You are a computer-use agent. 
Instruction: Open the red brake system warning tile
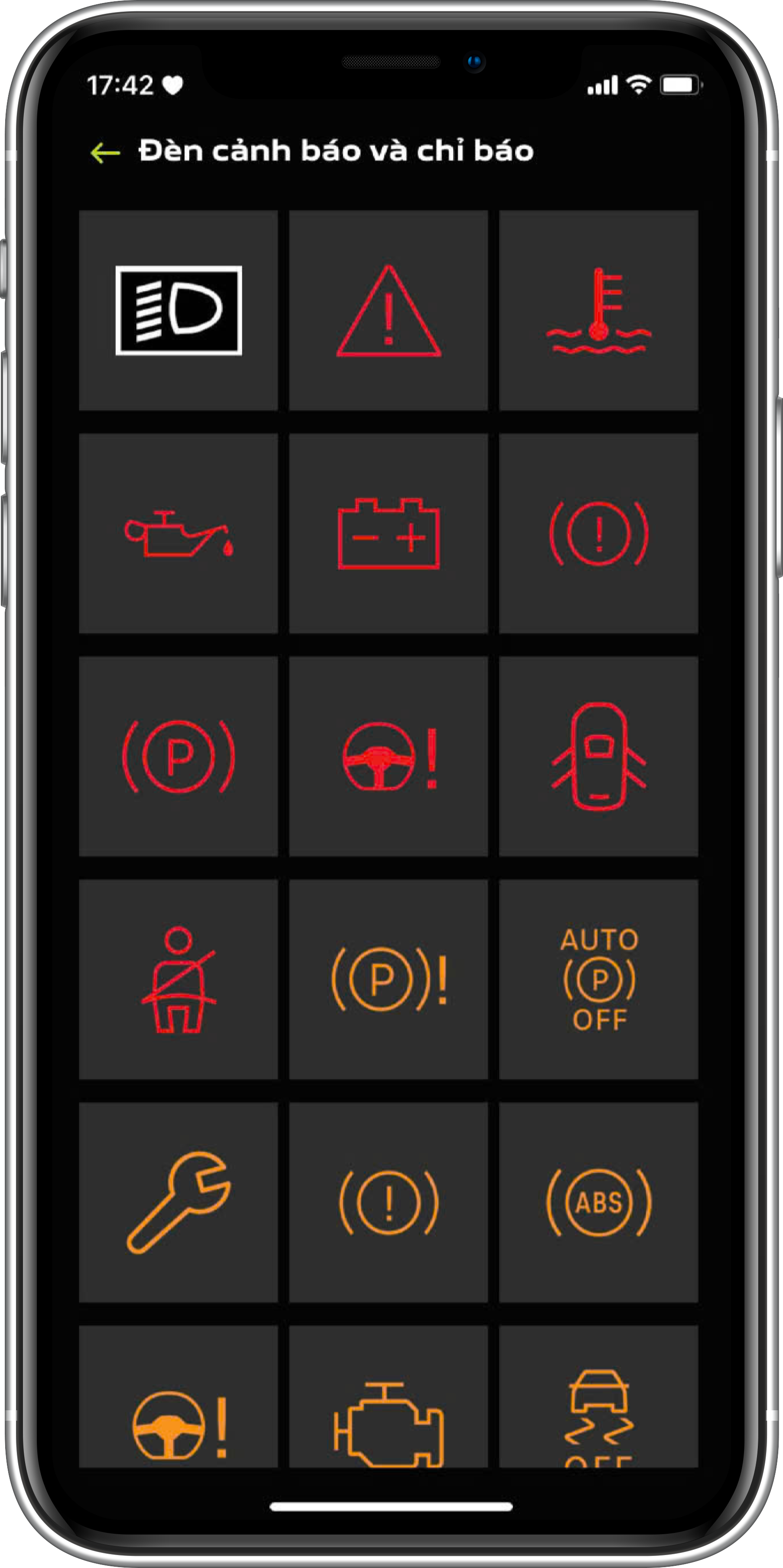pyautogui.click(x=598, y=533)
